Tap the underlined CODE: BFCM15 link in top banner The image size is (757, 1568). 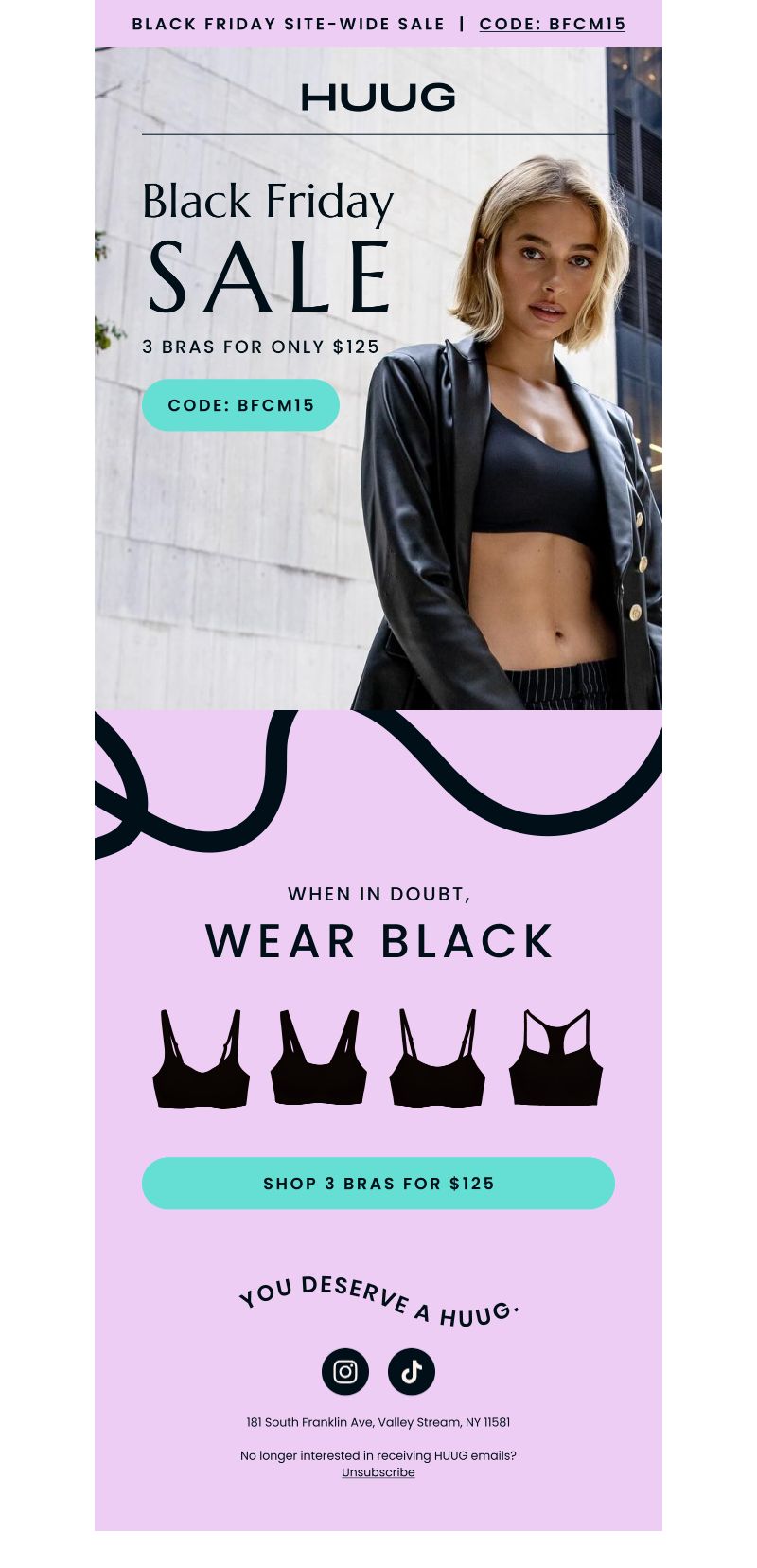(553, 24)
